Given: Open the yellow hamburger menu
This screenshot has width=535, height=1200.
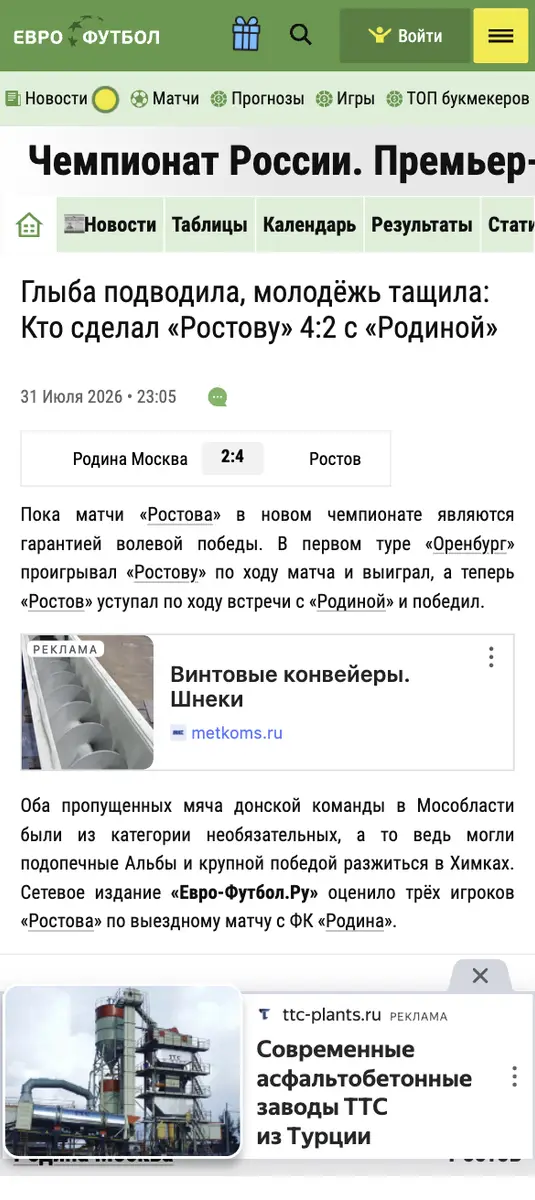Looking at the screenshot, I should (501, 36).
